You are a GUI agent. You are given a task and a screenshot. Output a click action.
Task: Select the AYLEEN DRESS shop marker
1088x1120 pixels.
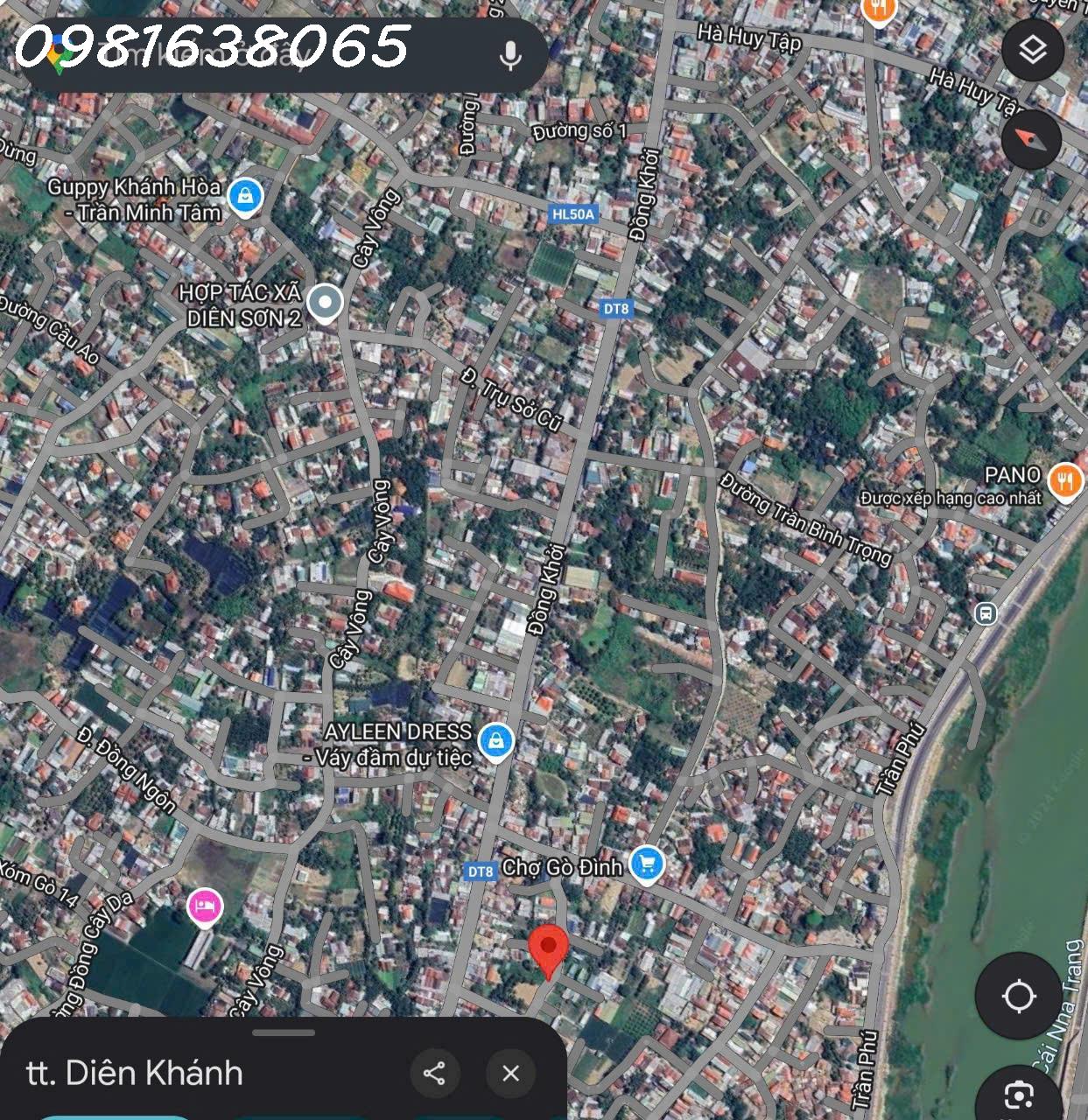496,741
